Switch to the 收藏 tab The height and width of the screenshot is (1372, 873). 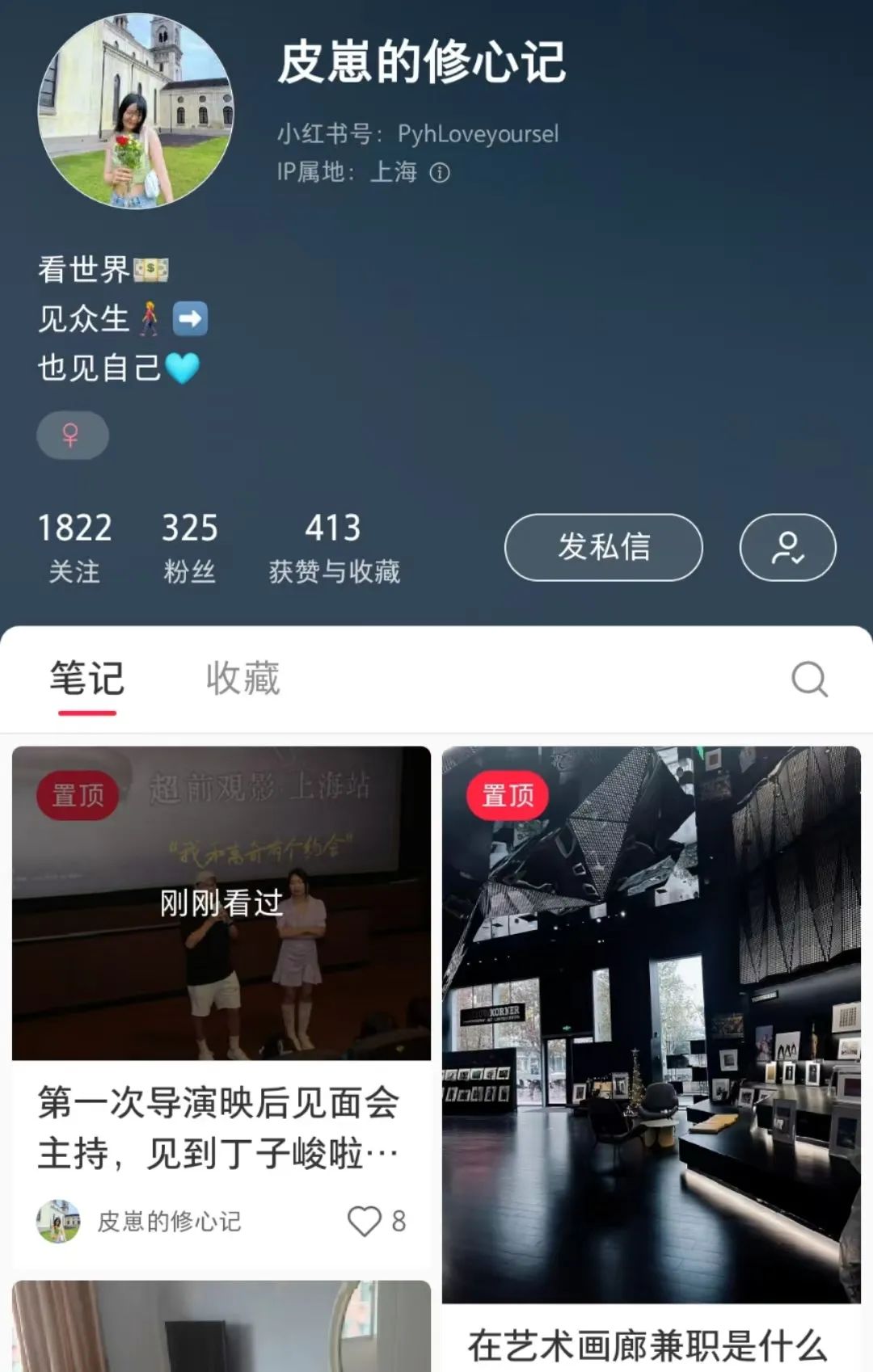pyautogui.click(x=242, y=678)
